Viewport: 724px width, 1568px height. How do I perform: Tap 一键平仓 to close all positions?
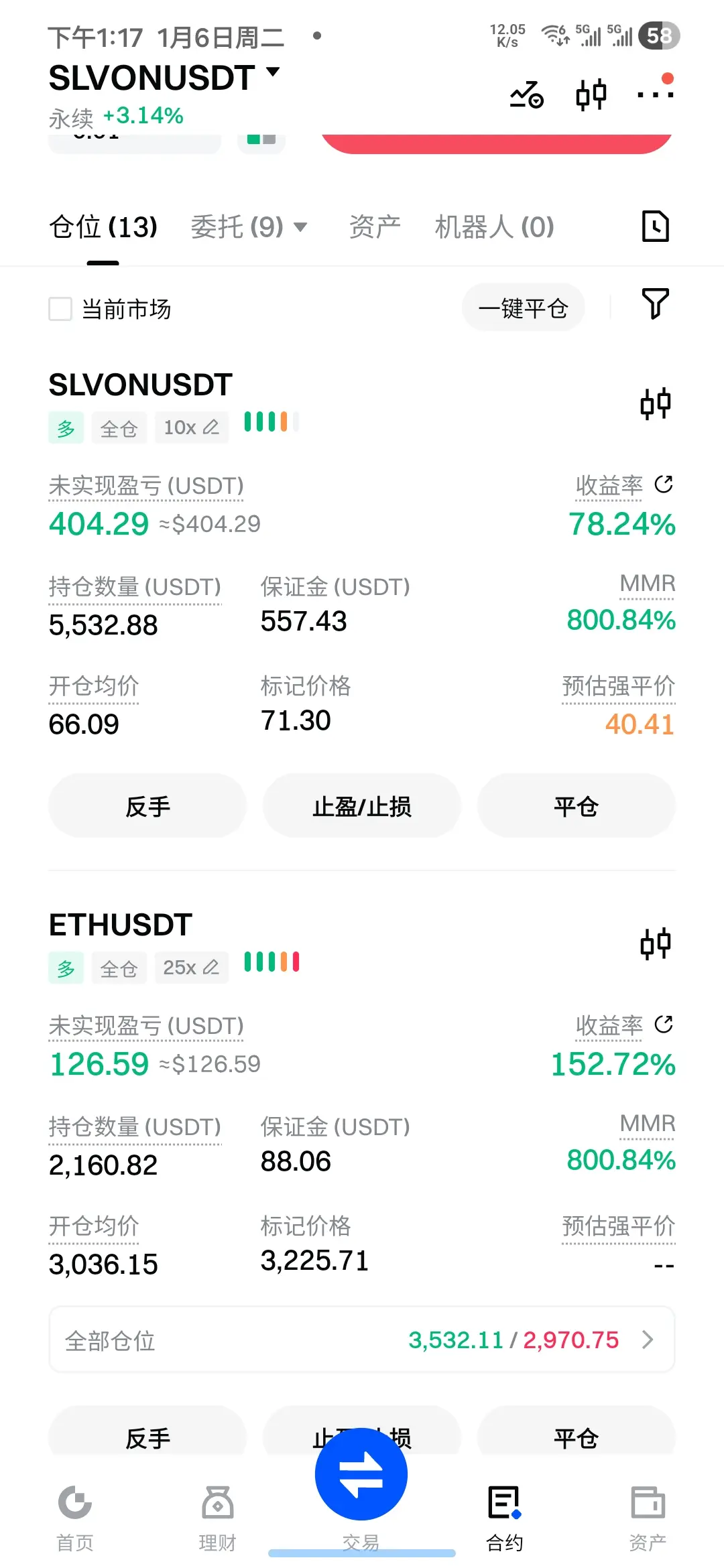523,308
